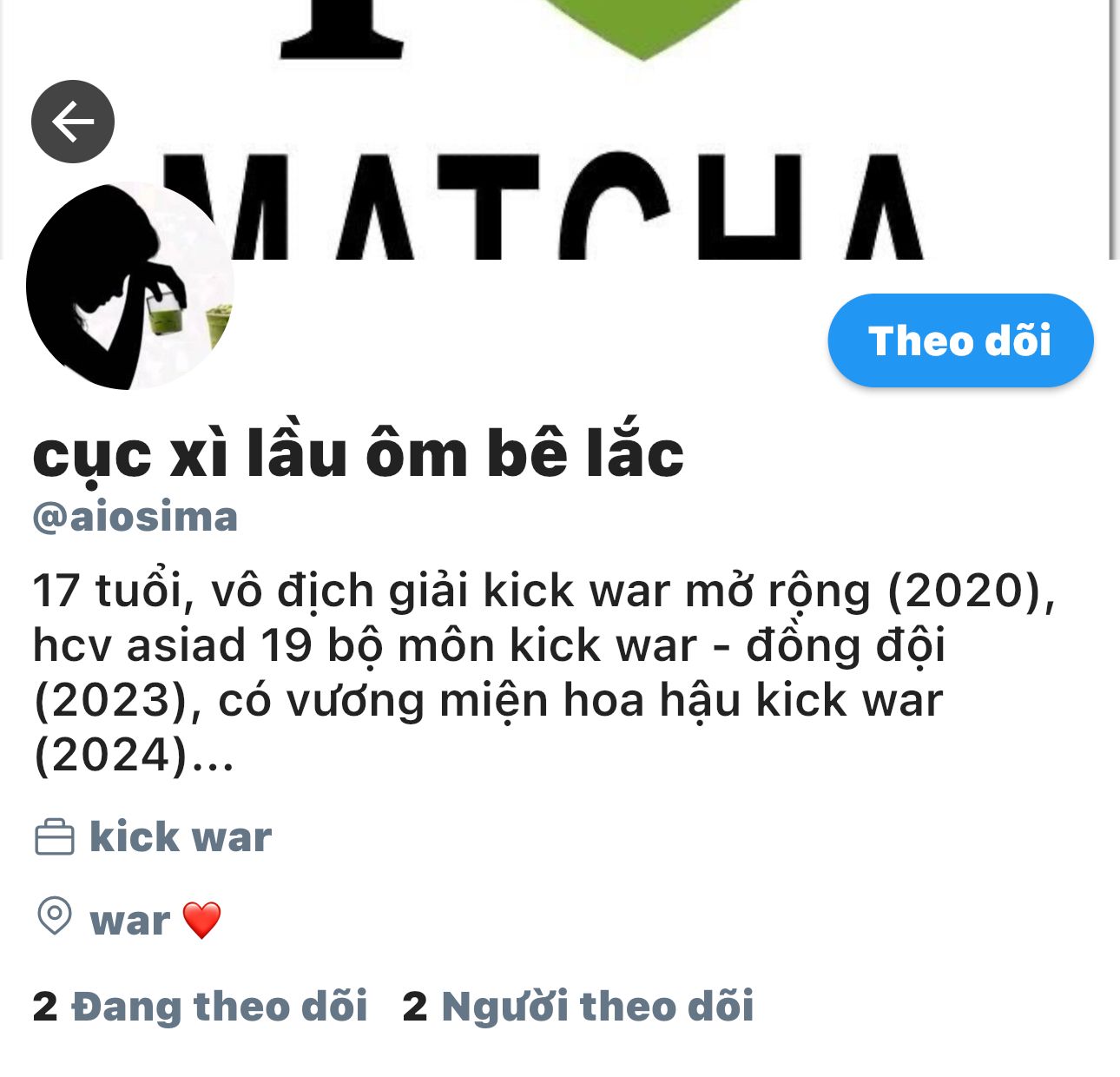Open the Đang theo dõi following list
The height and width of the screenshot is (1077, 1120).
(x=201, y=1007)
